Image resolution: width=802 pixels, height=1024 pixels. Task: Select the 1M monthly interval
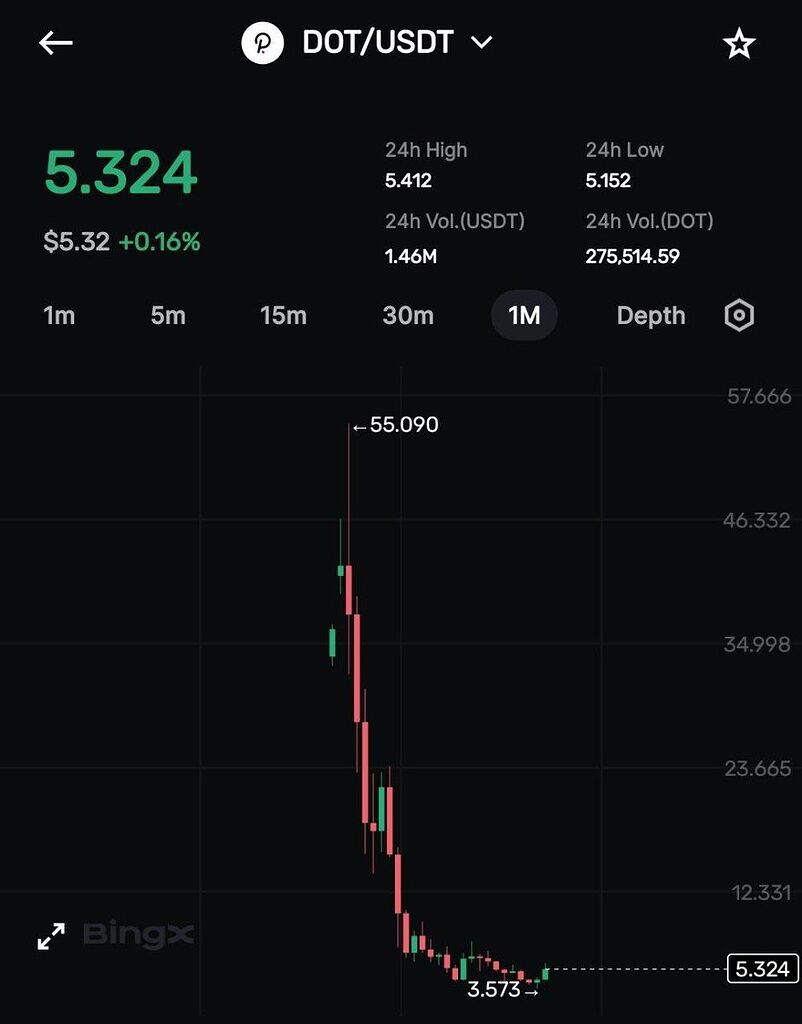pos(524,316)
